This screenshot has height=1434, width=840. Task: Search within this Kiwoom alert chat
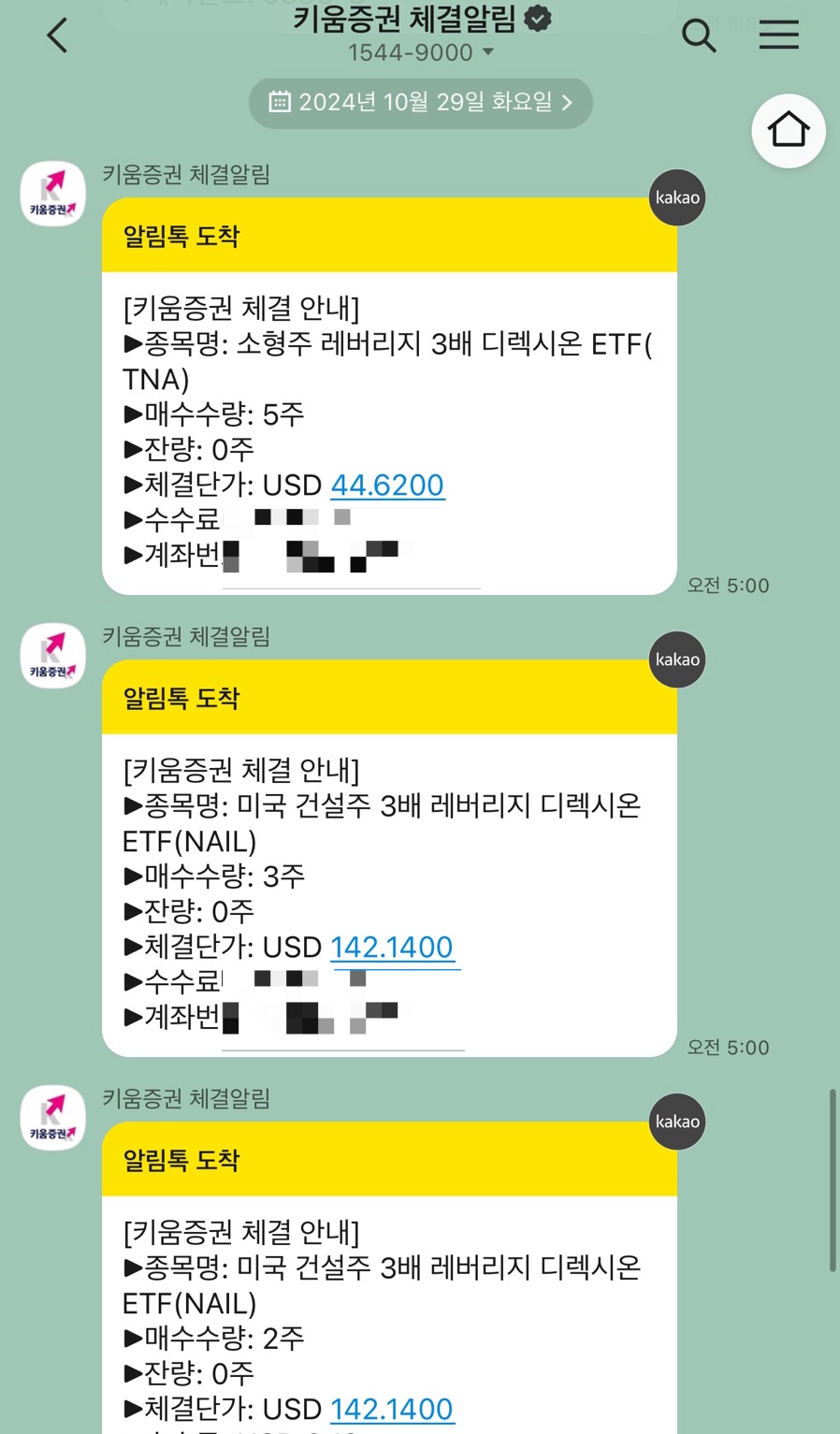pos(699,36)
